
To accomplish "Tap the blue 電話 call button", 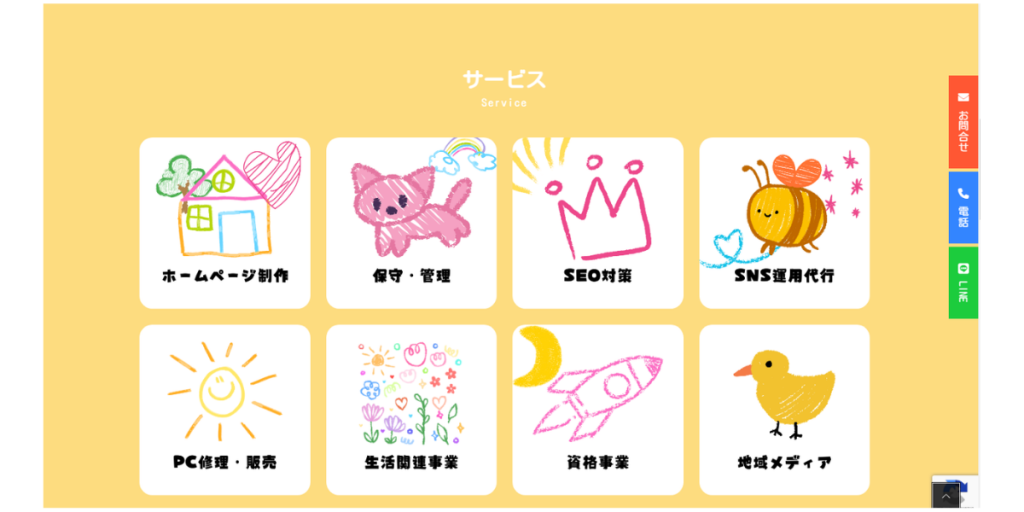I will pyautogui.click(x=963, y=207).
